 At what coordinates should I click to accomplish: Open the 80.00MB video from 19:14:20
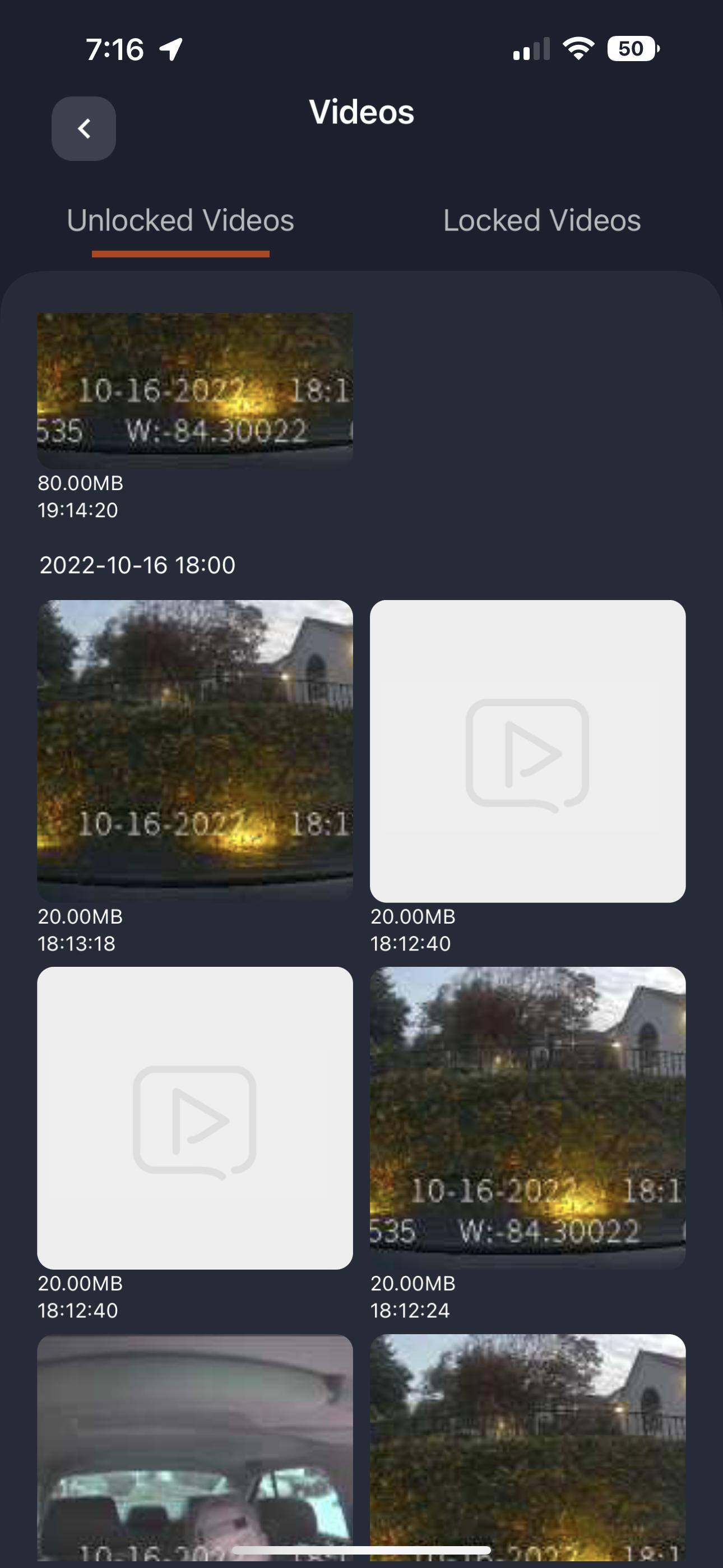(194, 390)
